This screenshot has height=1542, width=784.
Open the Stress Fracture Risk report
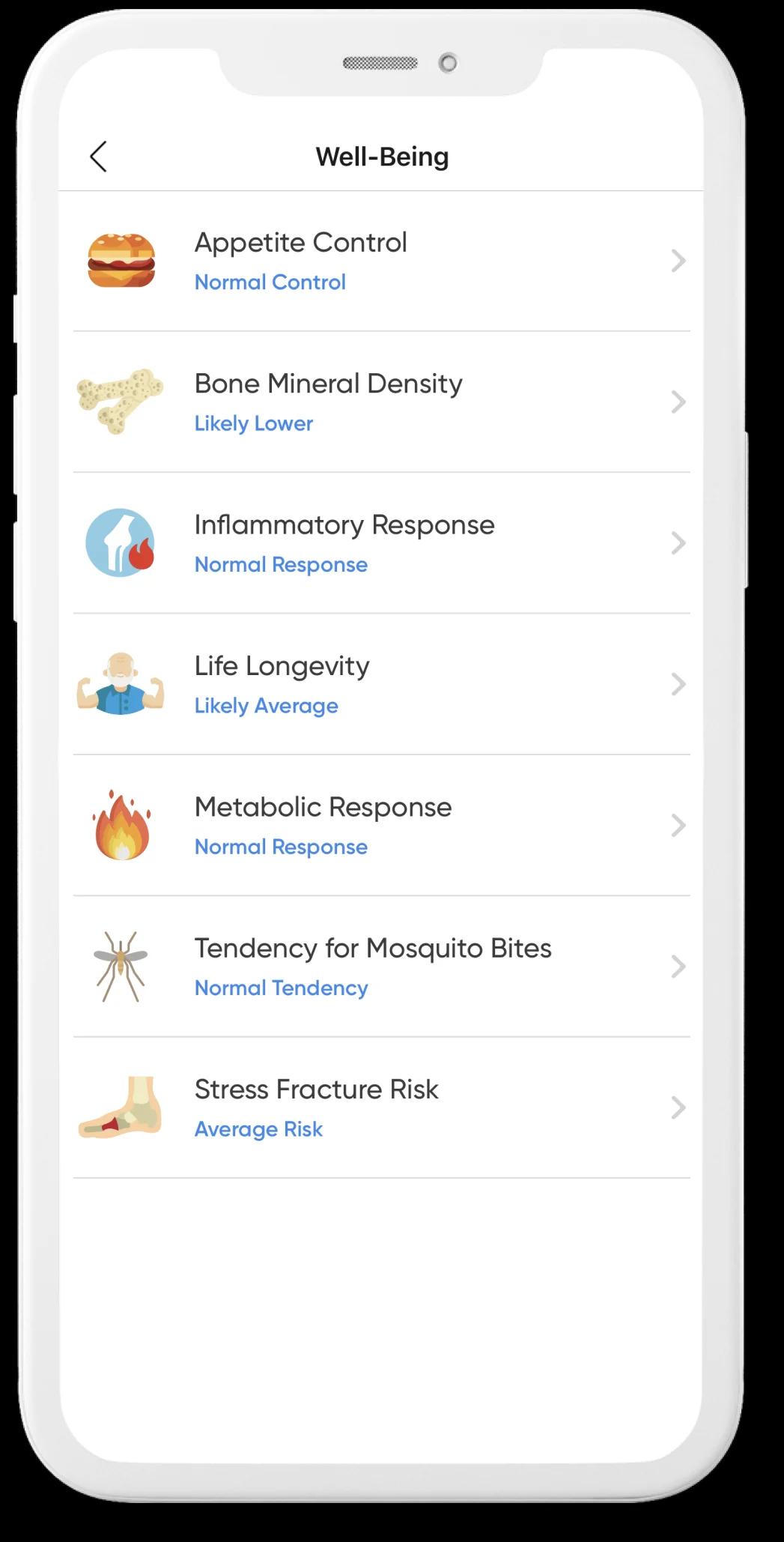(x=382, y=1108)
